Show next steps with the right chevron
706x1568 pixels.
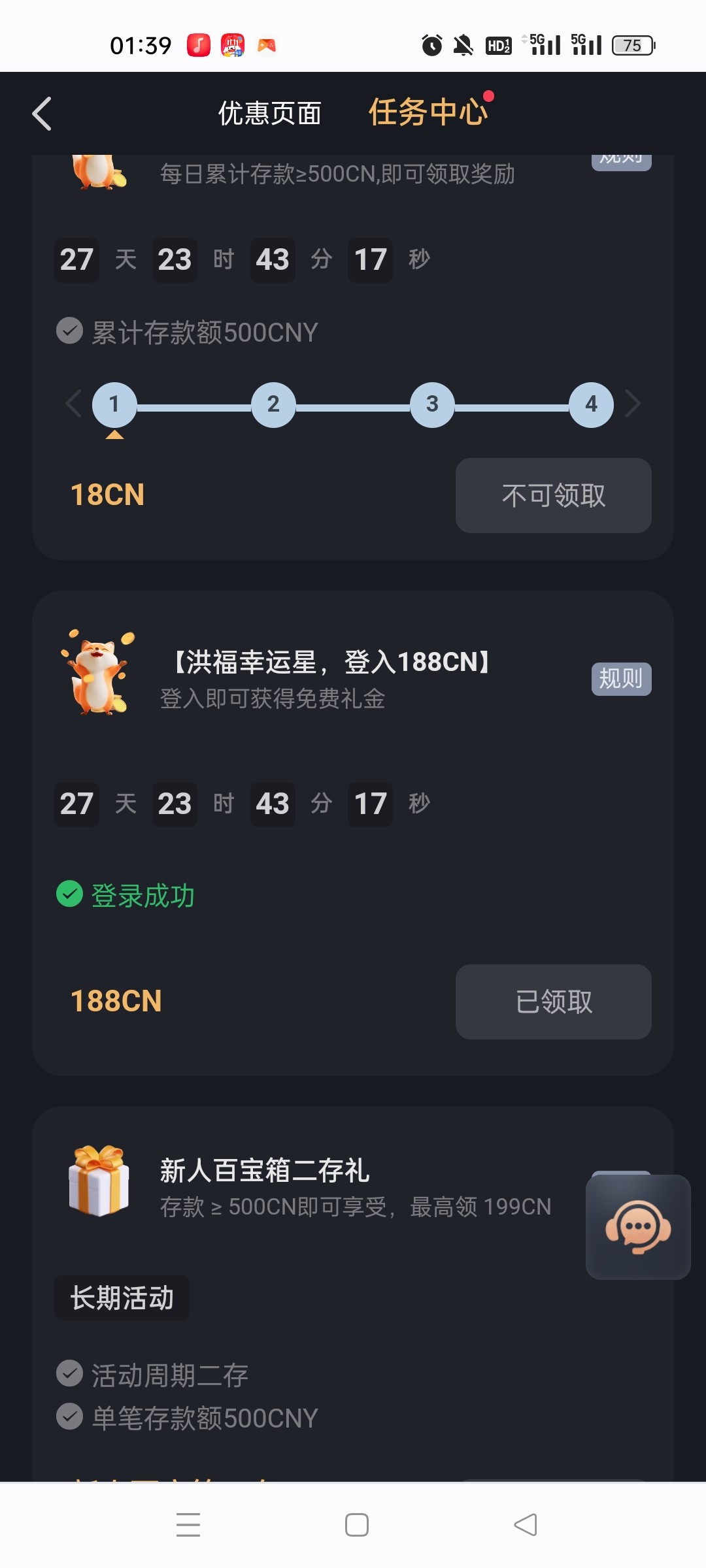633,404
